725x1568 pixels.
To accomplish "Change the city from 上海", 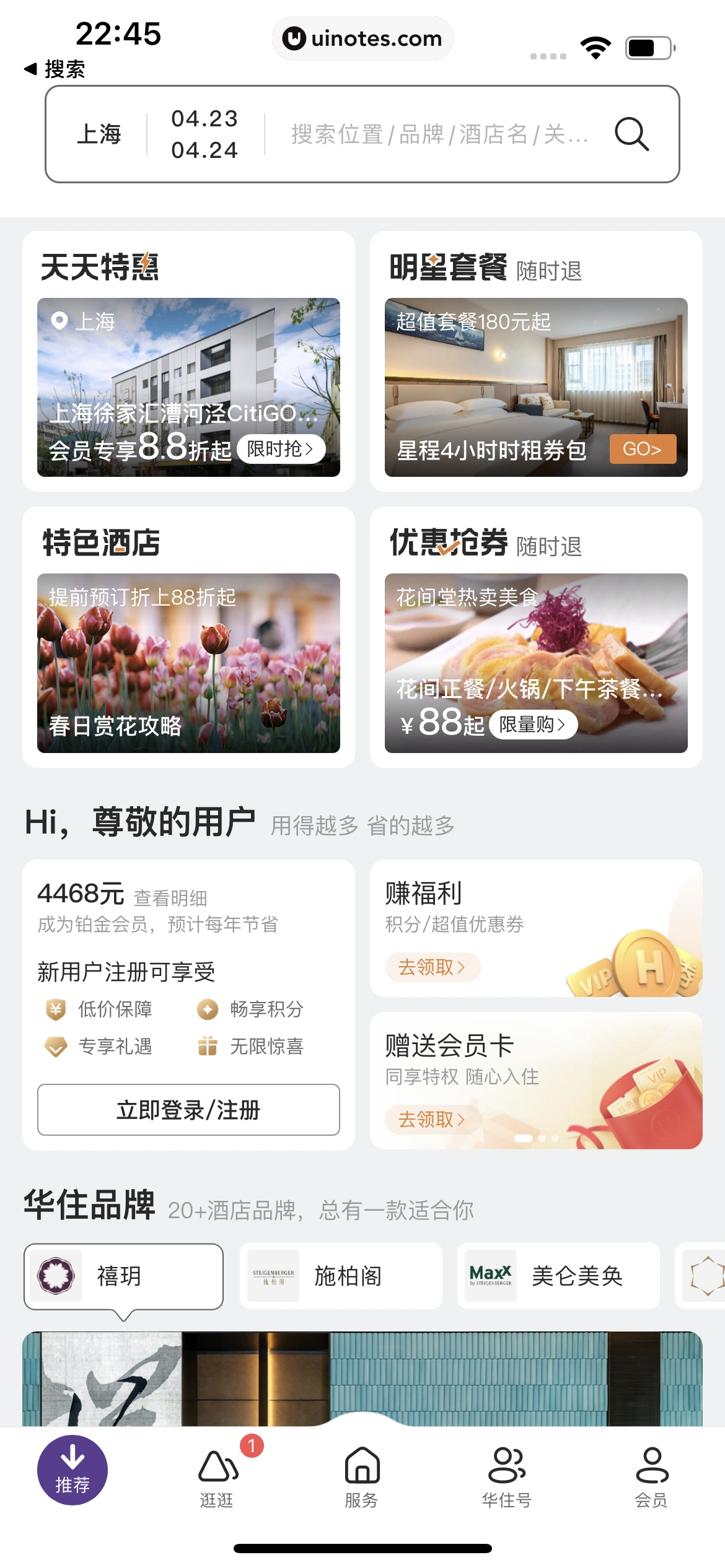I will click(x=99, y=134).
